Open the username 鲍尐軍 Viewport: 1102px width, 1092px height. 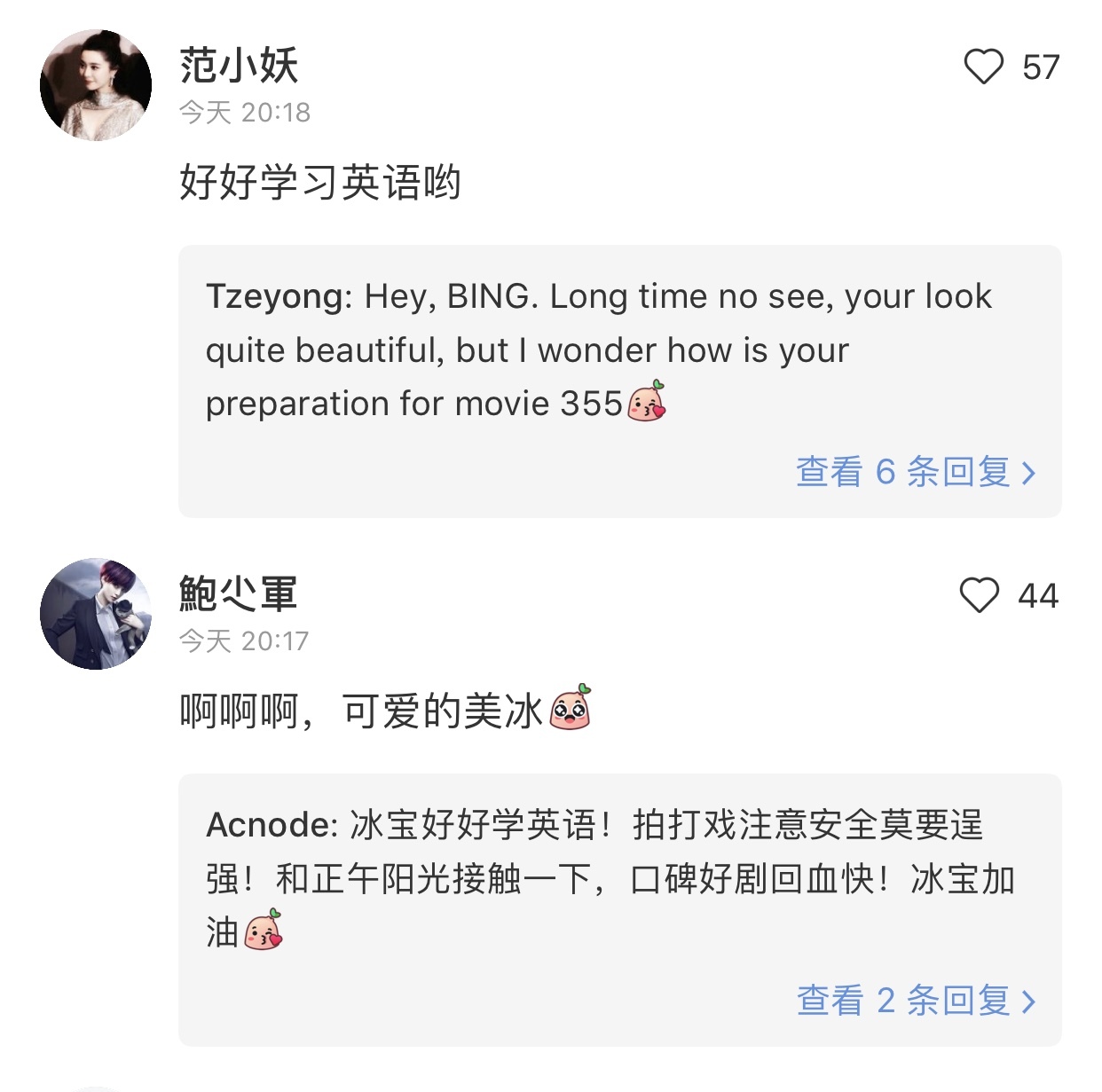pyautogui.click(x=238, y=593)
